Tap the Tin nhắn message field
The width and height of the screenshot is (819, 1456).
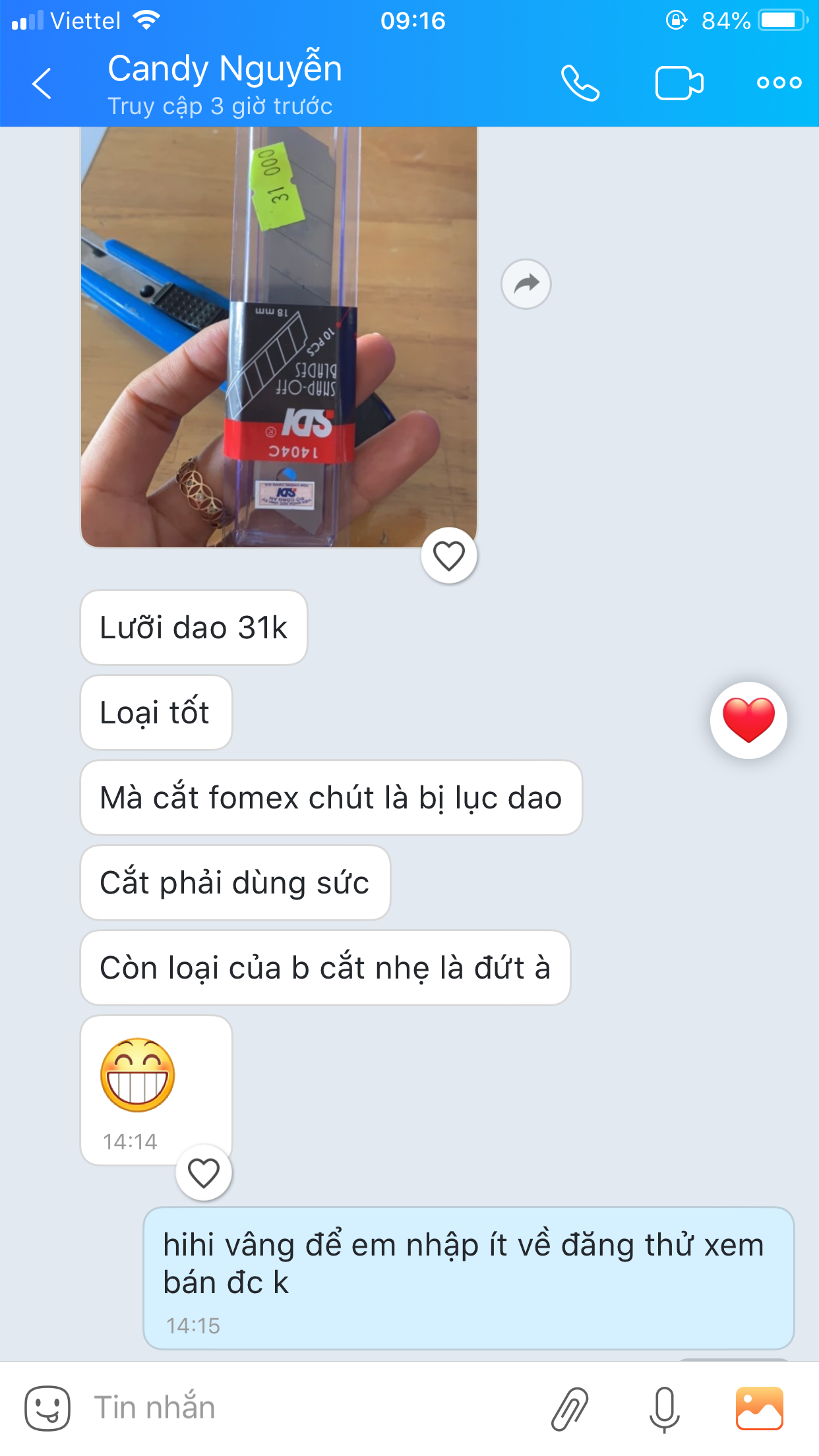[310, 1408]
